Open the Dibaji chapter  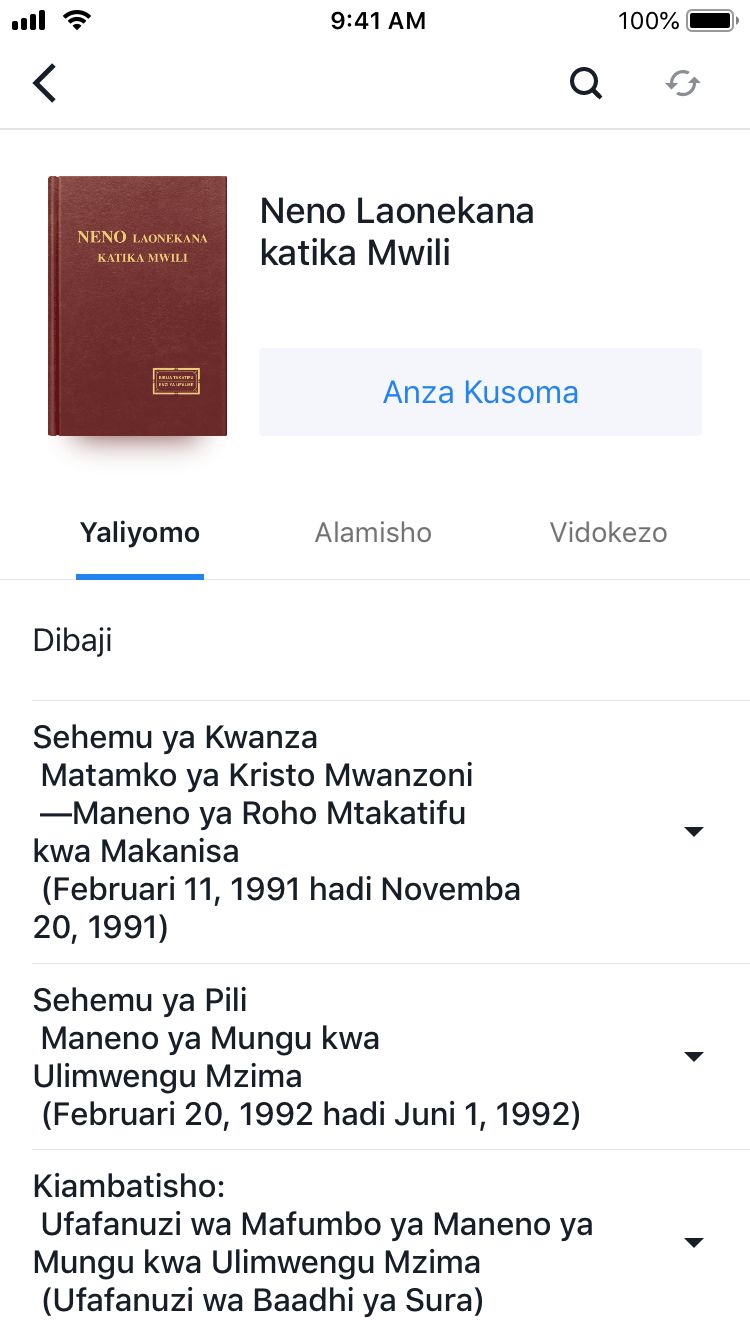(x=73, y=640)
